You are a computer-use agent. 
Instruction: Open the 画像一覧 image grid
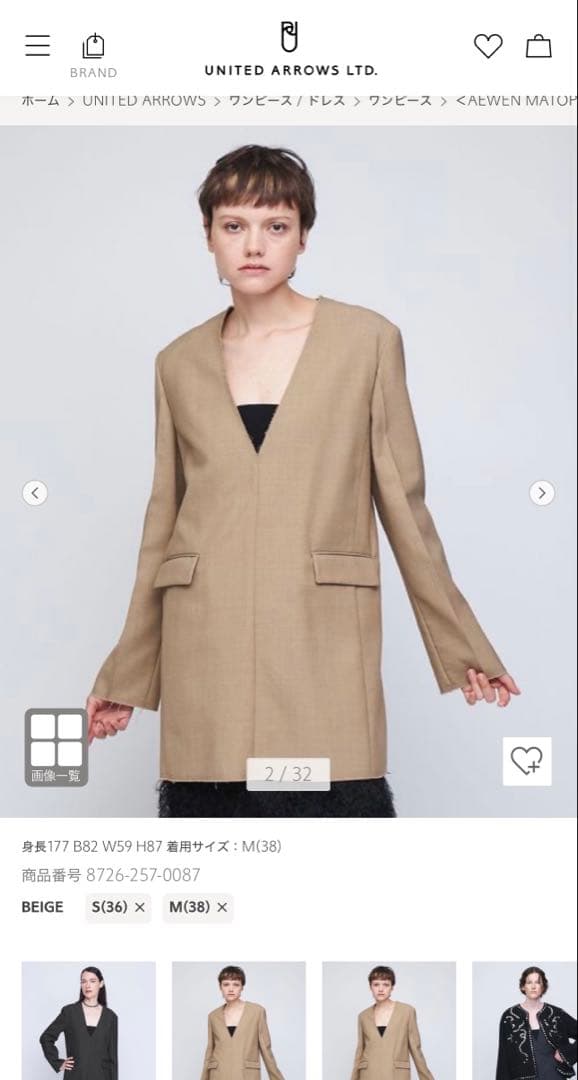coord(56,747)
